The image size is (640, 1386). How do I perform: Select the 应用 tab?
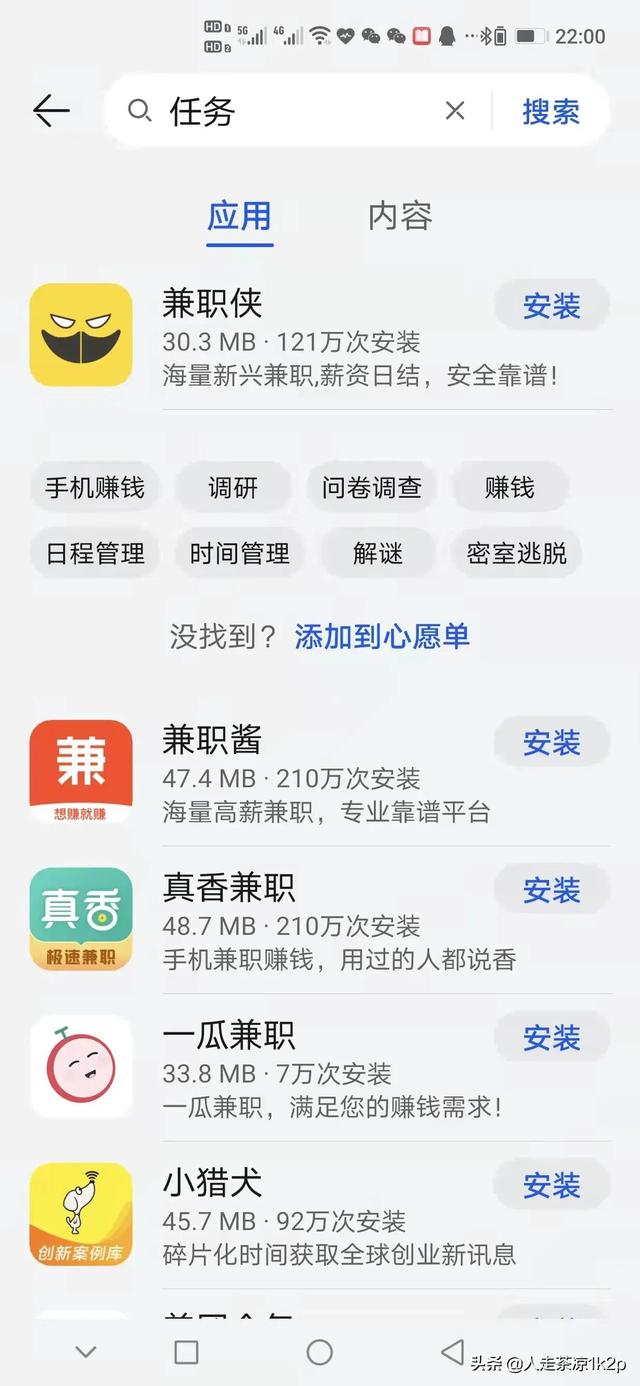239,216
